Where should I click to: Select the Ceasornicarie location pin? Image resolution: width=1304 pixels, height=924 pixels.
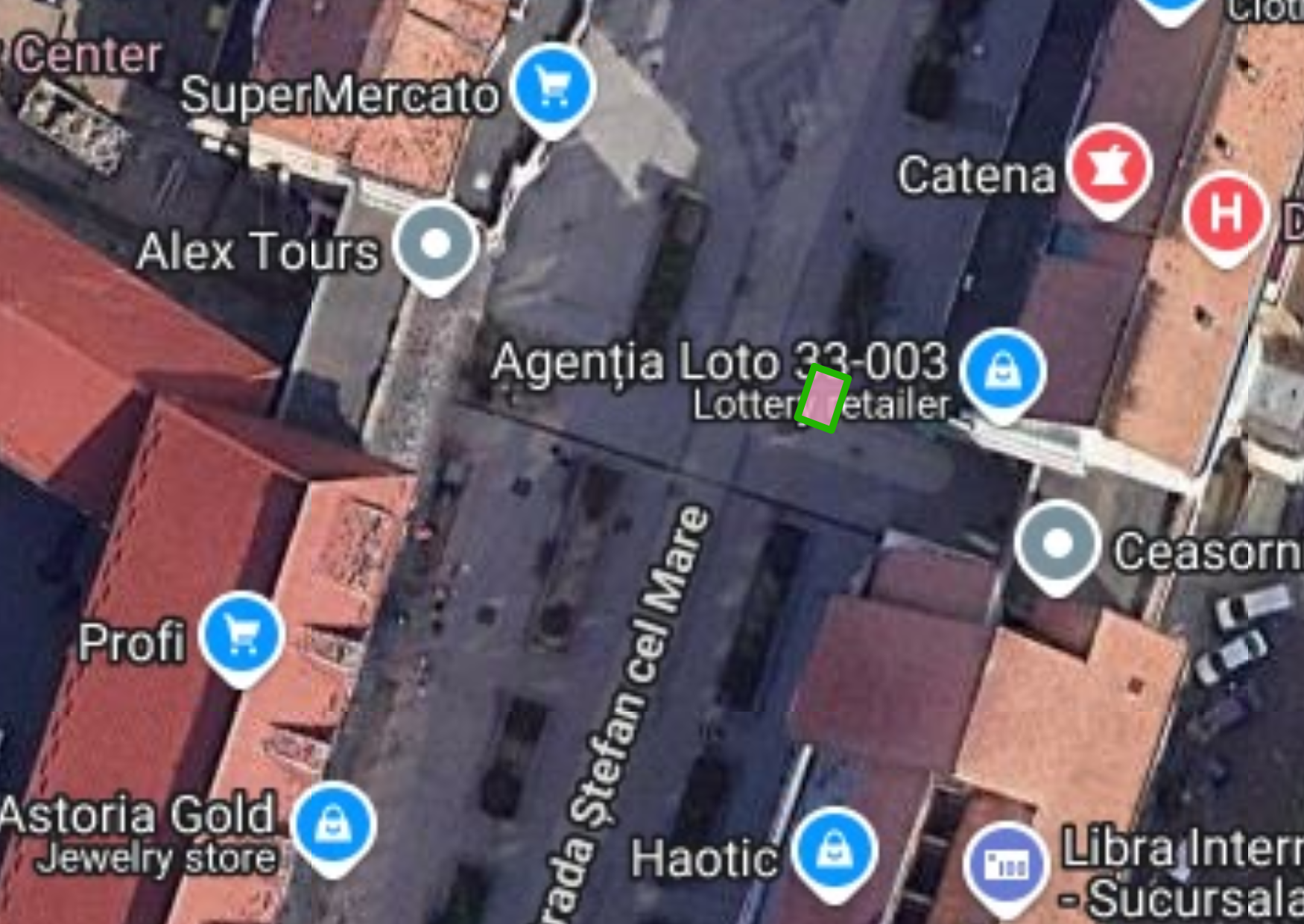[1057, 543]
